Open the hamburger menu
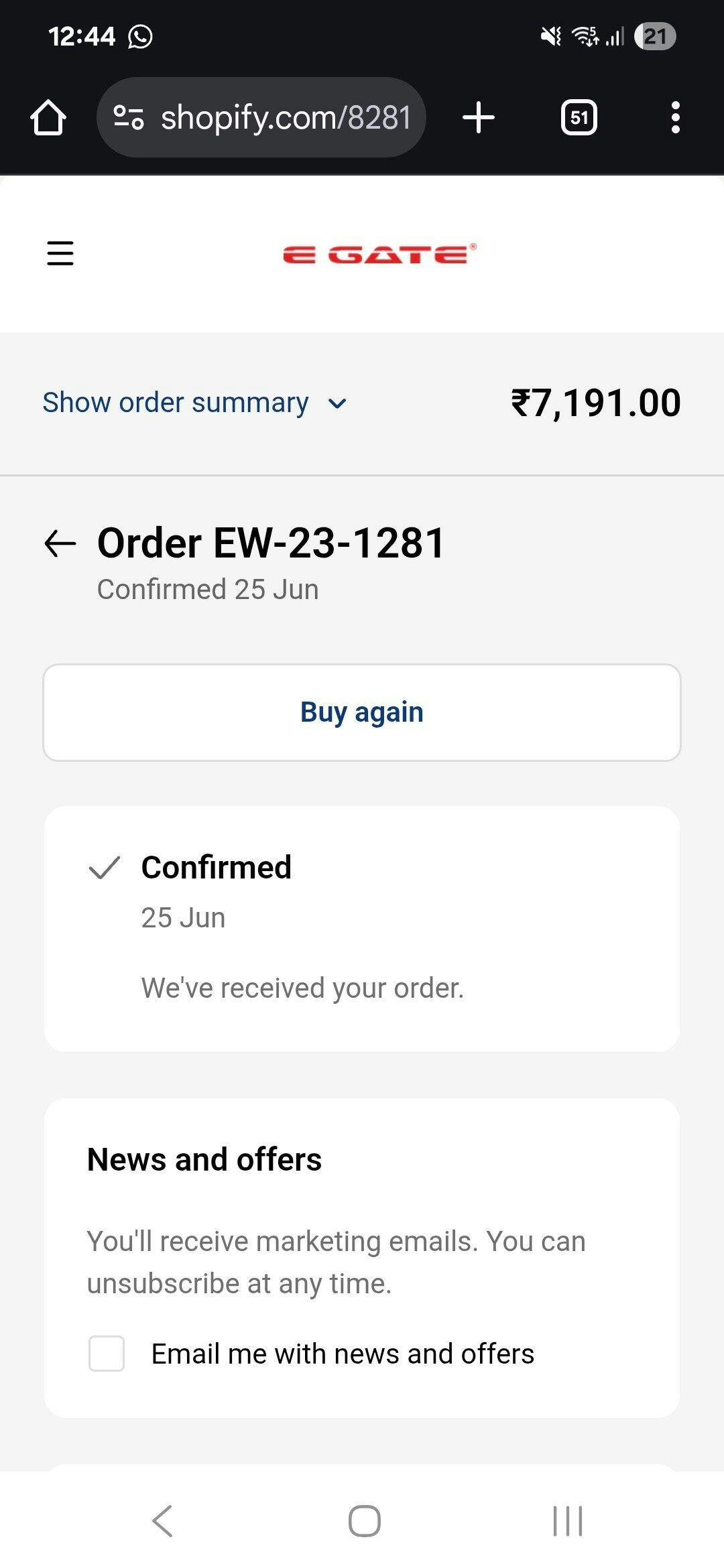This screenshot has height=1568, width=724. click(x=60, y=253)
